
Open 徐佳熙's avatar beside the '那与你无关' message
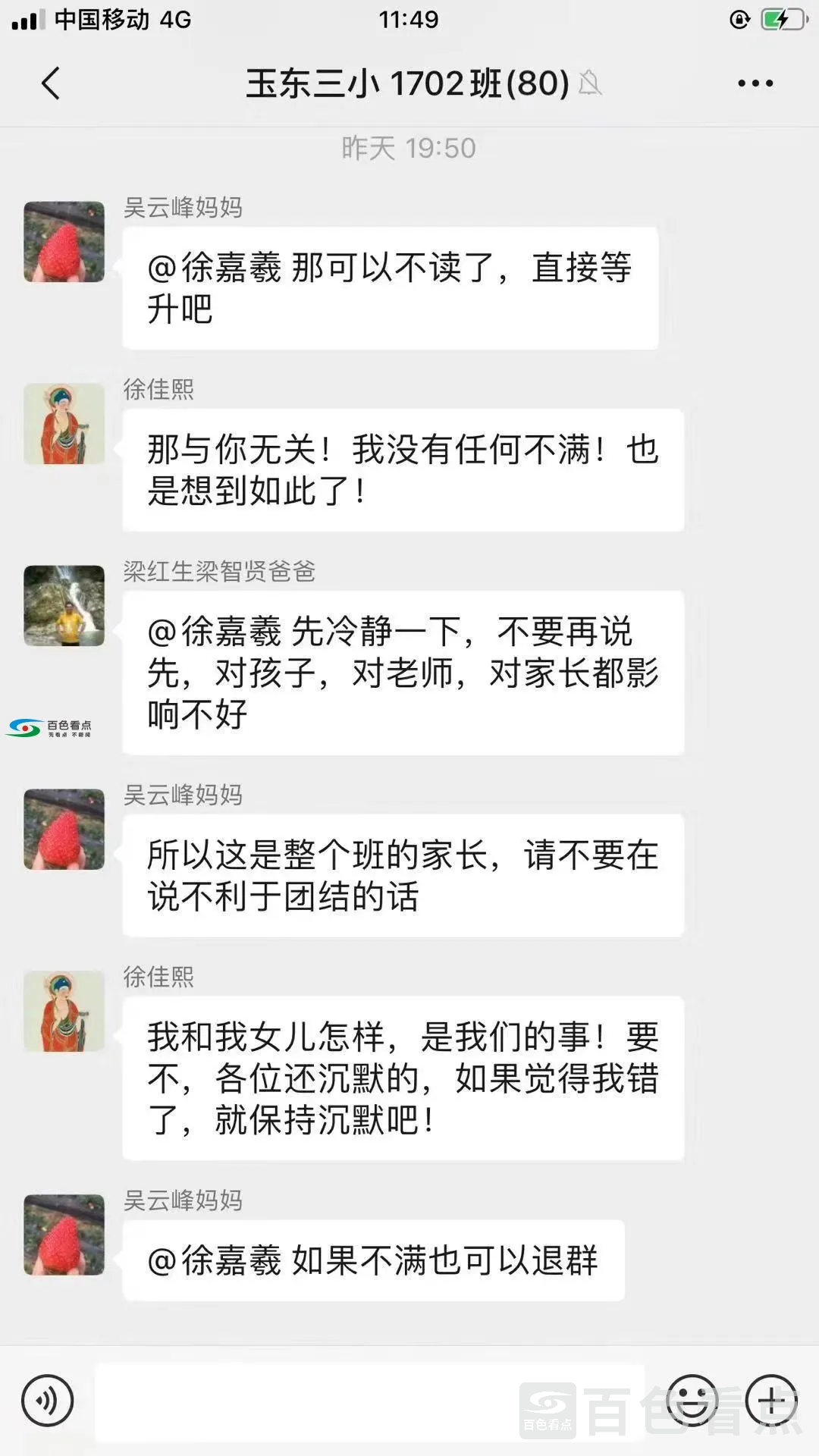point(64,424)
